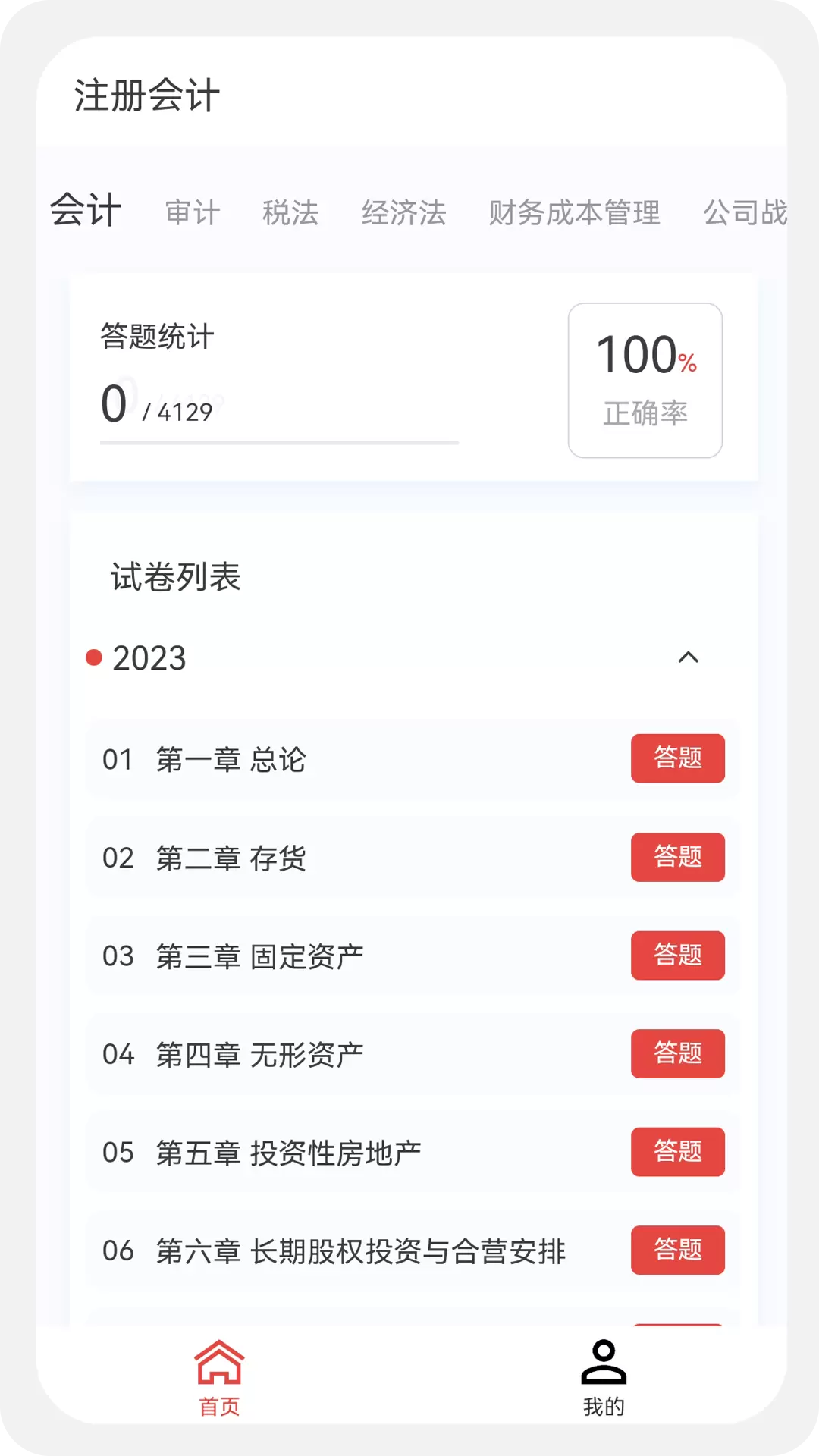Select the 经济法 tab
Viewport: 819px width, 1456px height.
pyautogui.click(x=403, y=213)
